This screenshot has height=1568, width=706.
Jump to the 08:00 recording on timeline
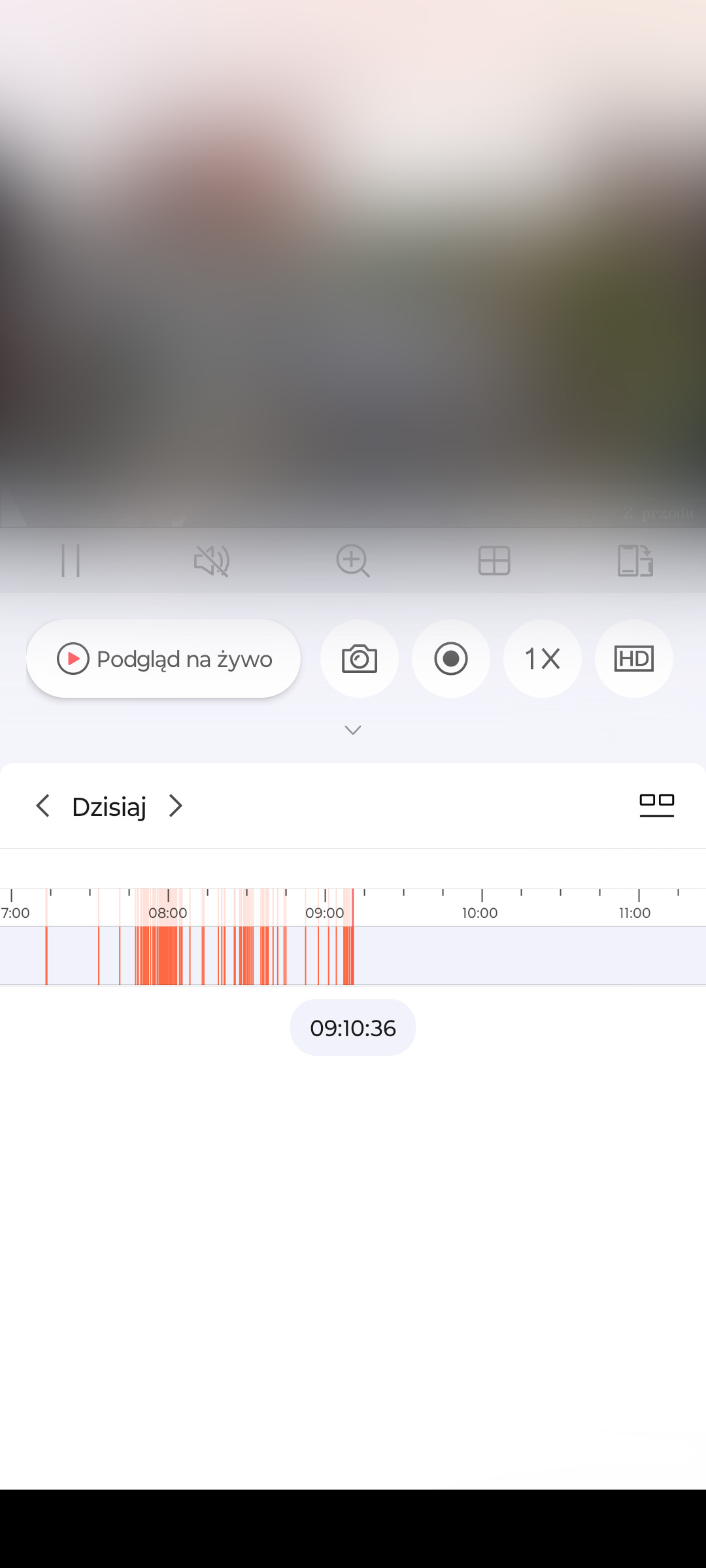tap(168, 955)
